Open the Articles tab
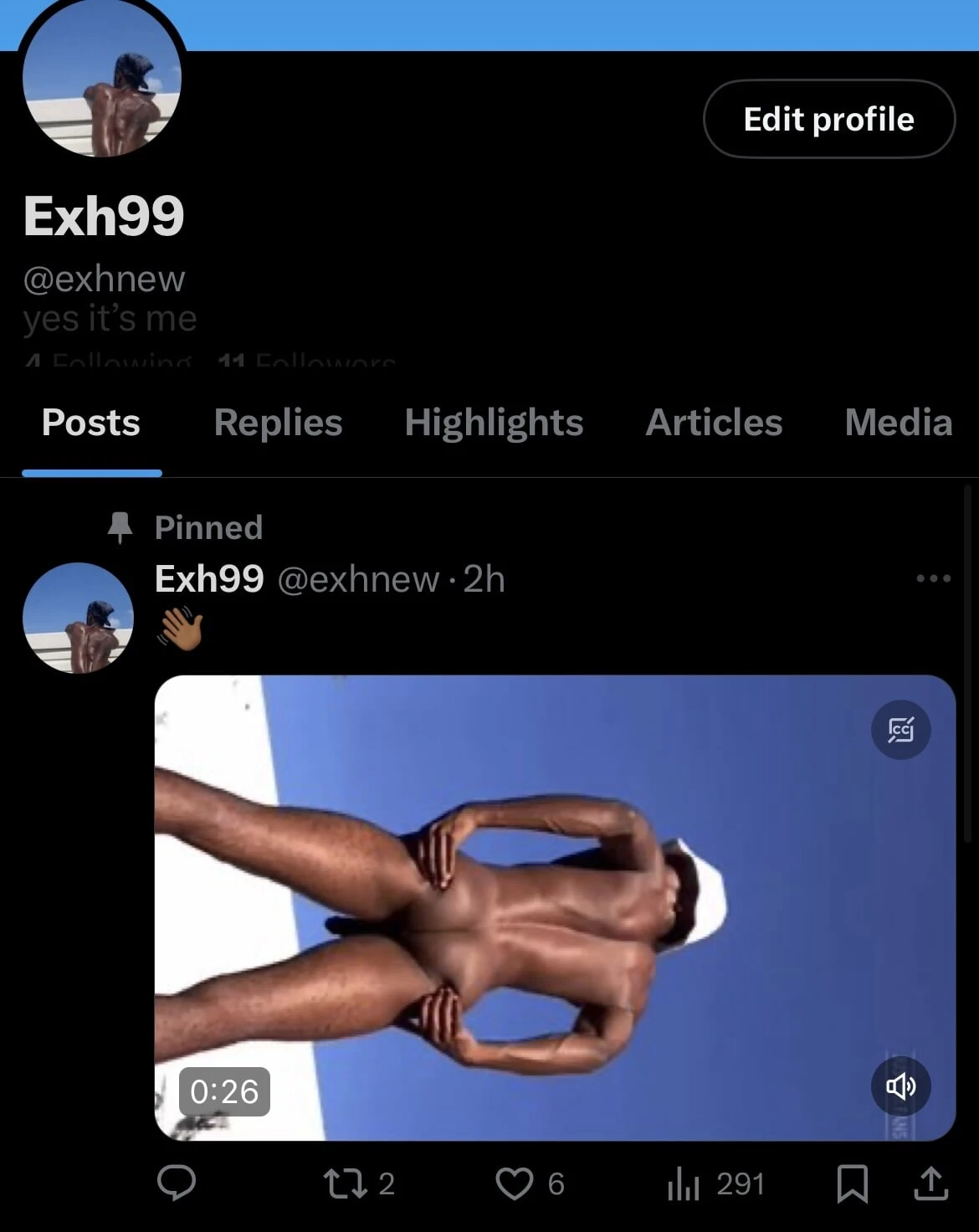 pyautogui.click(x=714, y=423)
